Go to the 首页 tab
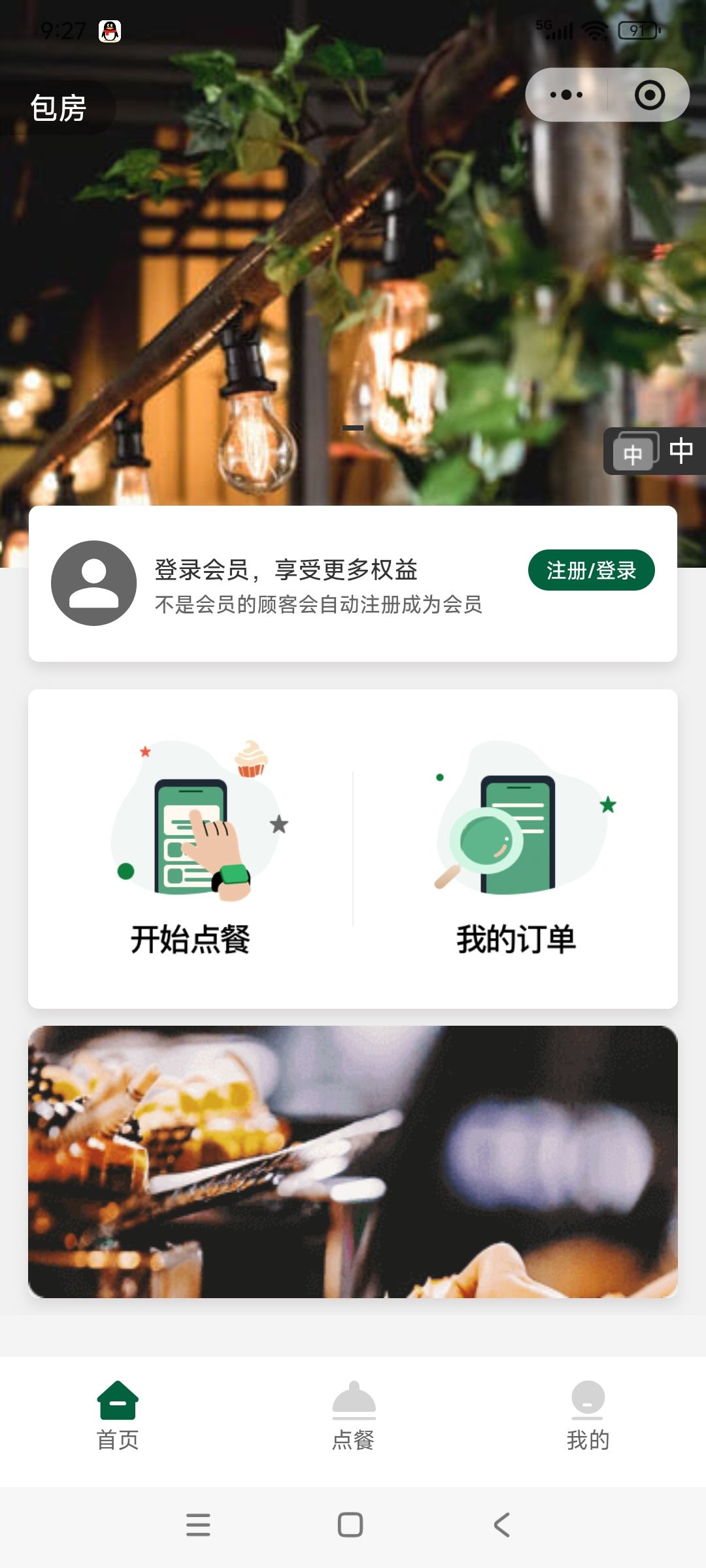Viewport: 706px width, 1568px height. click(x=118, y=1415)
